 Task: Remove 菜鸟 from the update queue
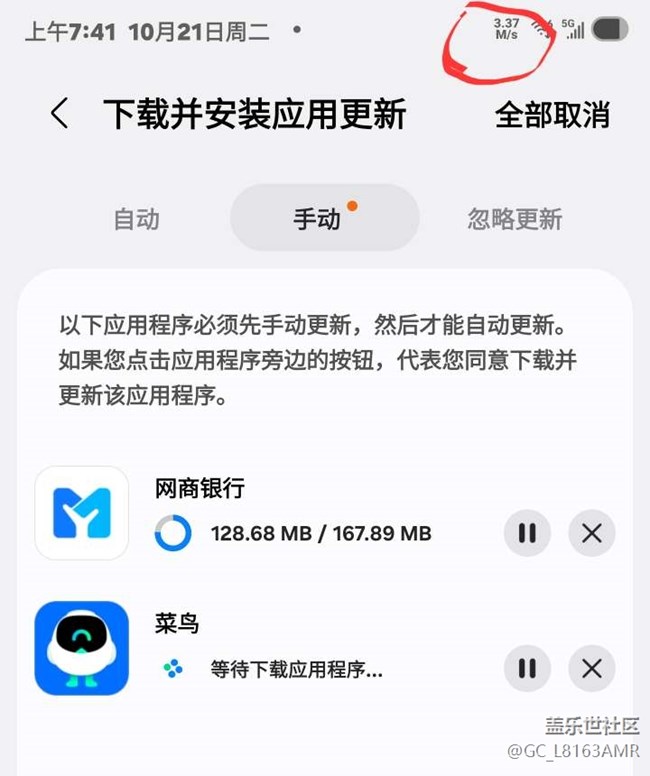point(591,668)
